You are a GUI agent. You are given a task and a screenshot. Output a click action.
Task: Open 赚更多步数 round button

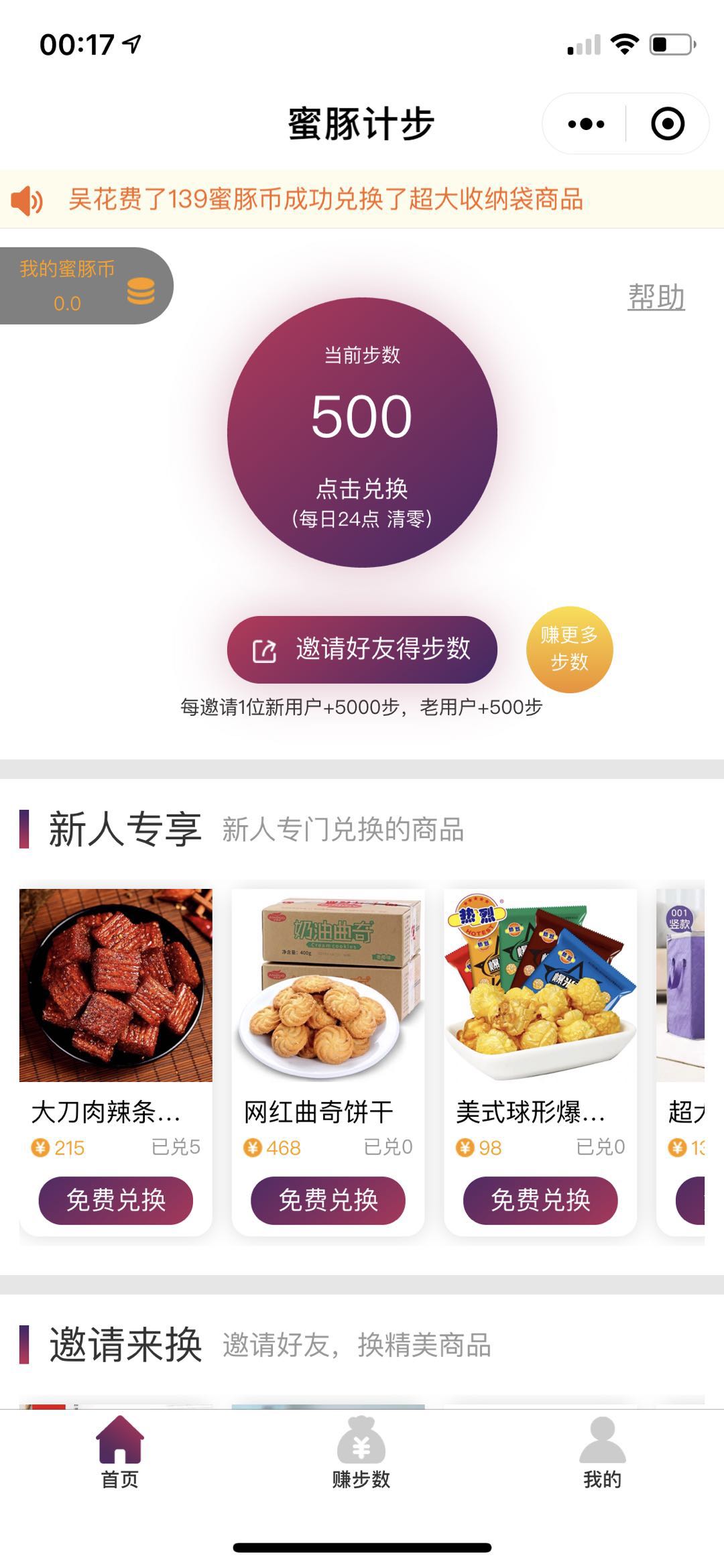(x=569, y=649)
